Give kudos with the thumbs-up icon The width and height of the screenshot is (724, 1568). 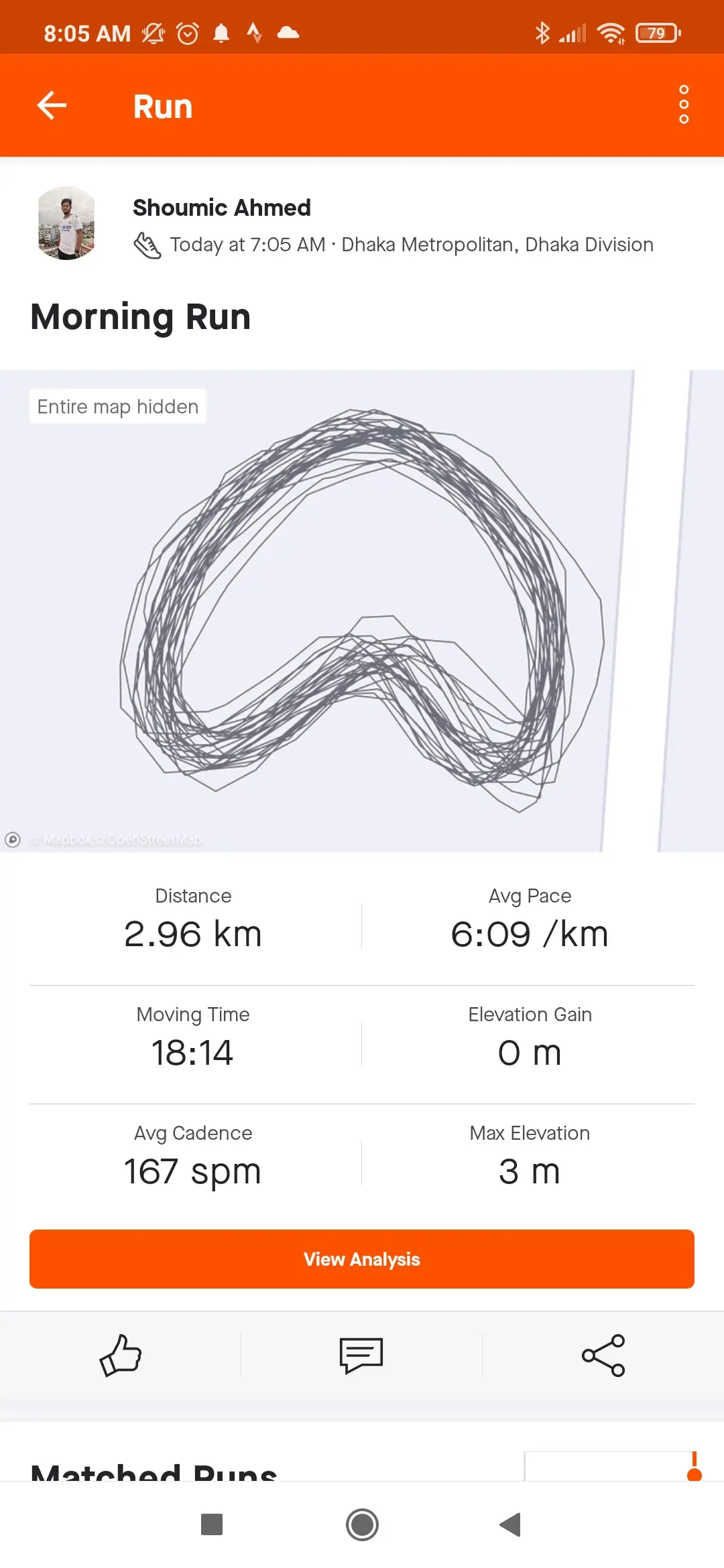click(121, 1355)
